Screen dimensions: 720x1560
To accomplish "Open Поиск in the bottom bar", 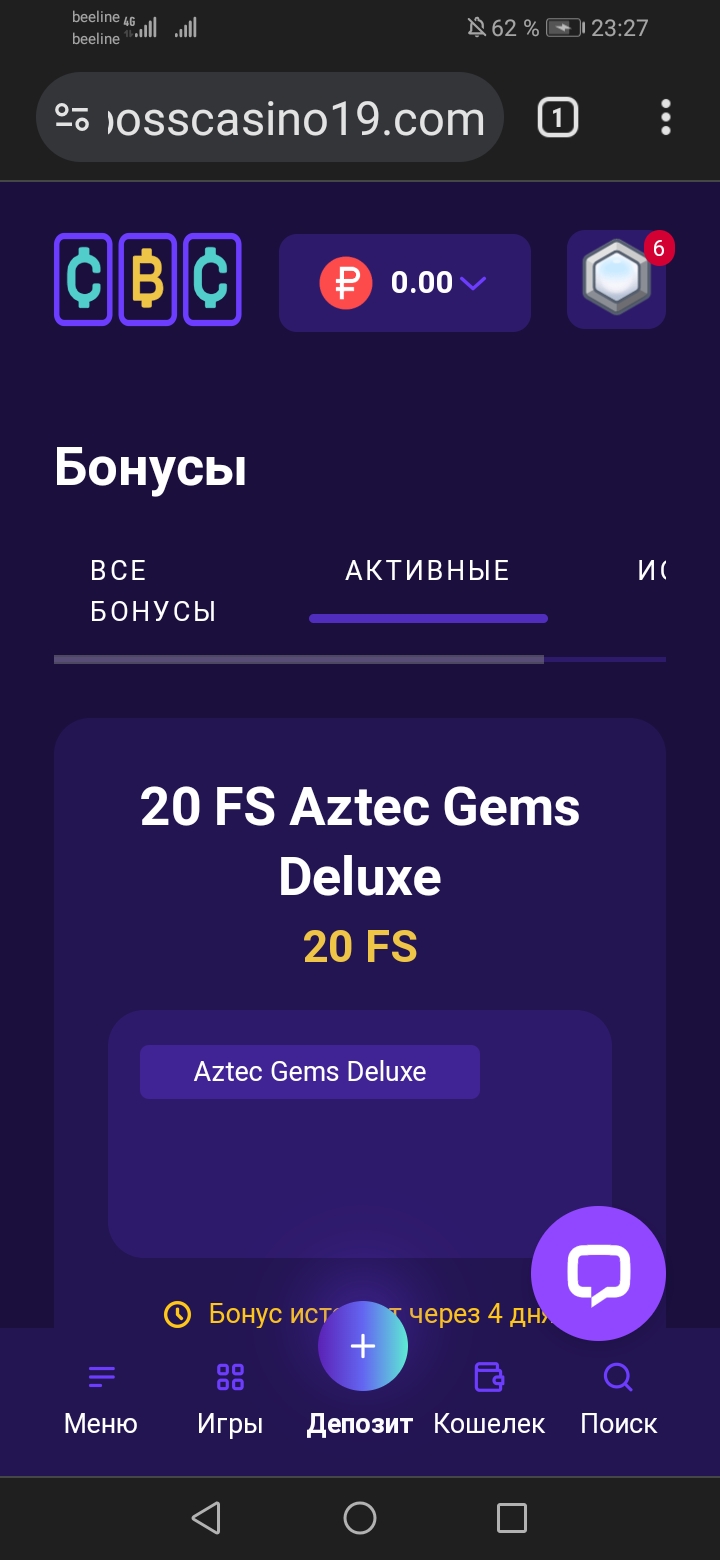I will click(x=618, y=1400).
